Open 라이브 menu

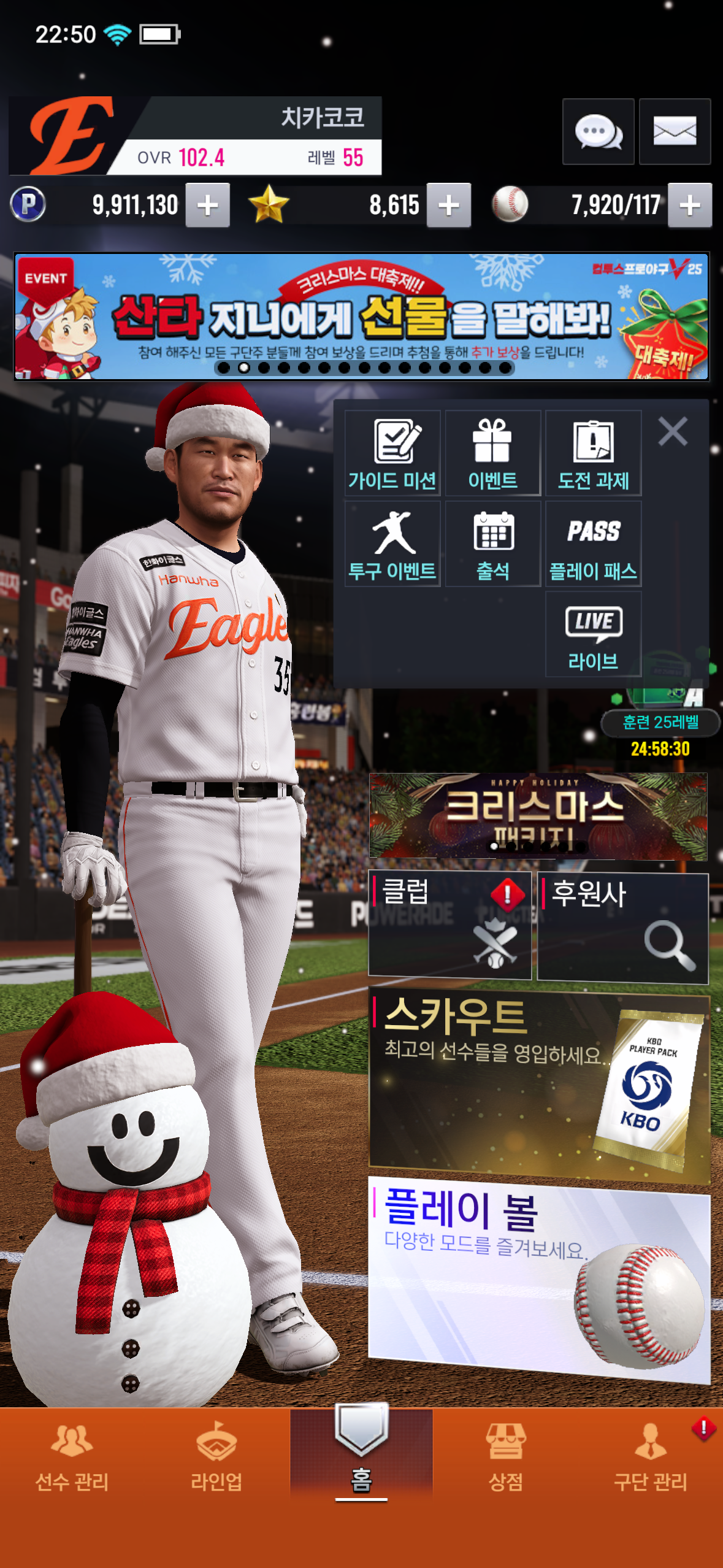pyautogui.click(x=593, y=634)
